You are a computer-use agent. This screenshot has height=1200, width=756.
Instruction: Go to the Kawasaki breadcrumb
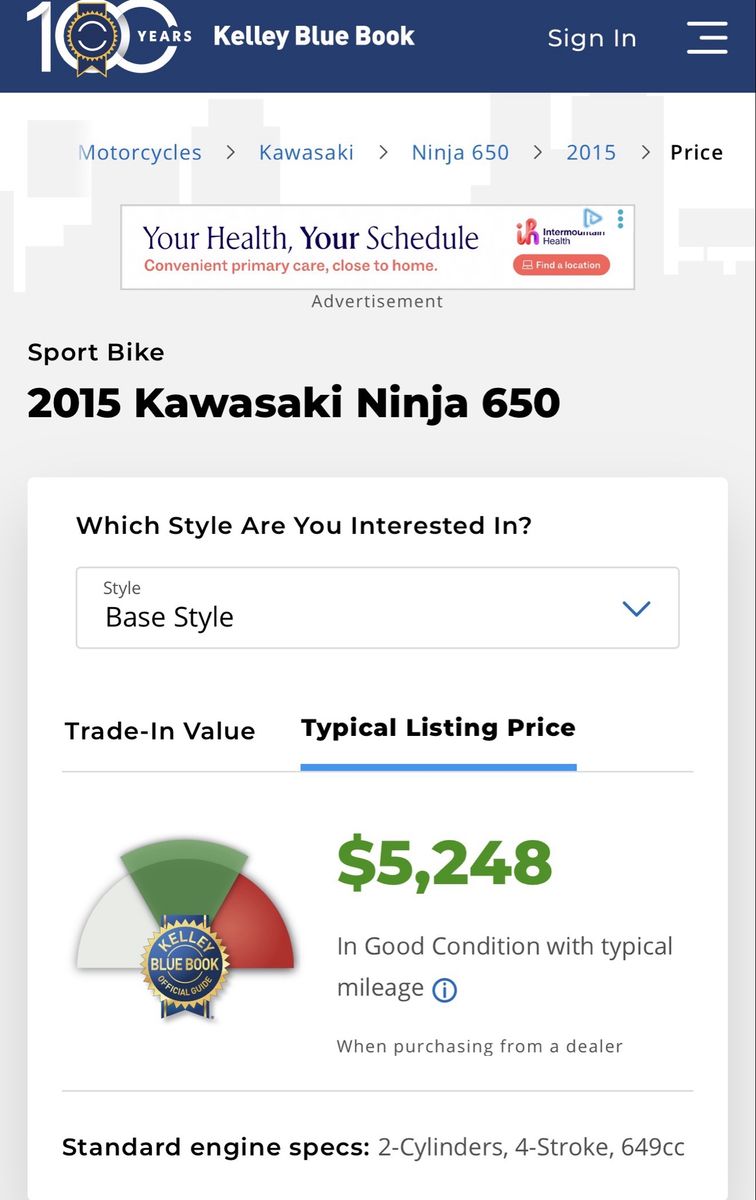point(306,153)
